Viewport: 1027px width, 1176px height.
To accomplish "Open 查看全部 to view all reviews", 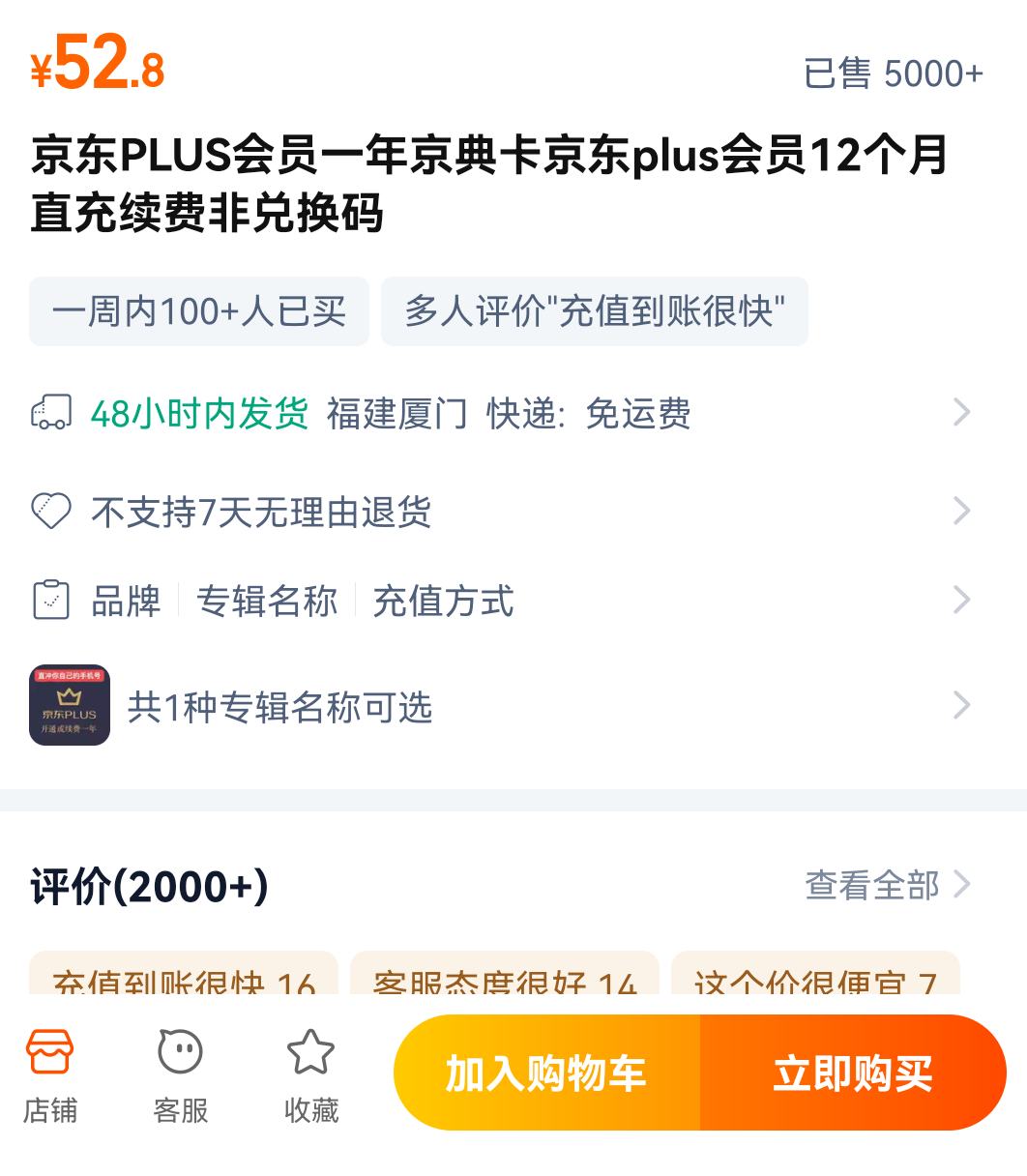I will pos(872,883).
